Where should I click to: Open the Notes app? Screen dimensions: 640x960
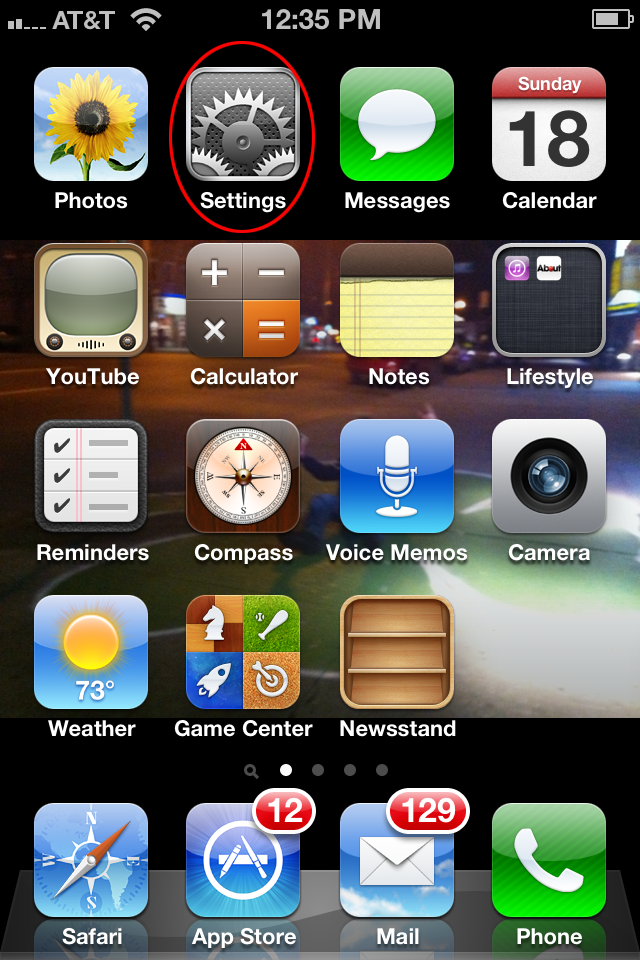tap(397, 300)
